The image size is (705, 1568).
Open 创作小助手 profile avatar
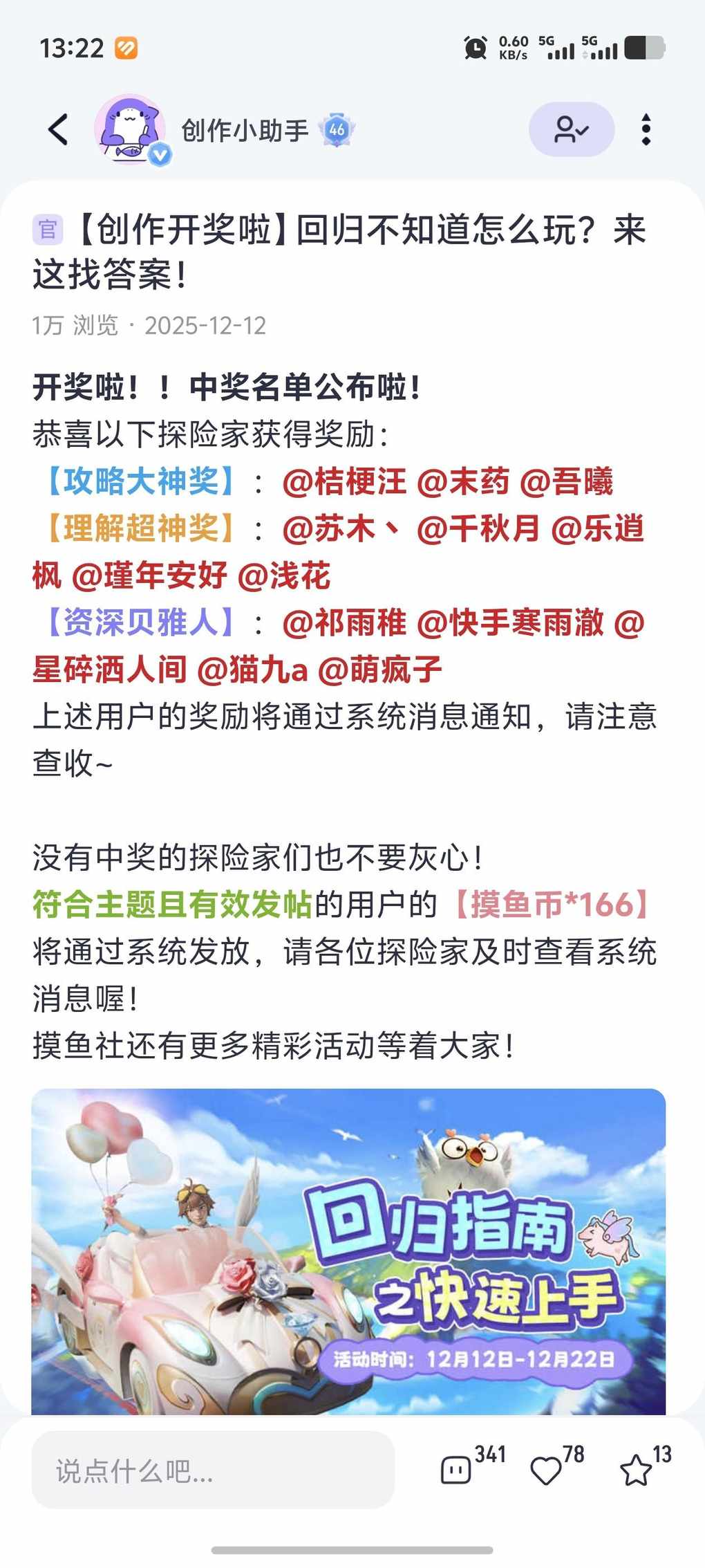(131, 129)
